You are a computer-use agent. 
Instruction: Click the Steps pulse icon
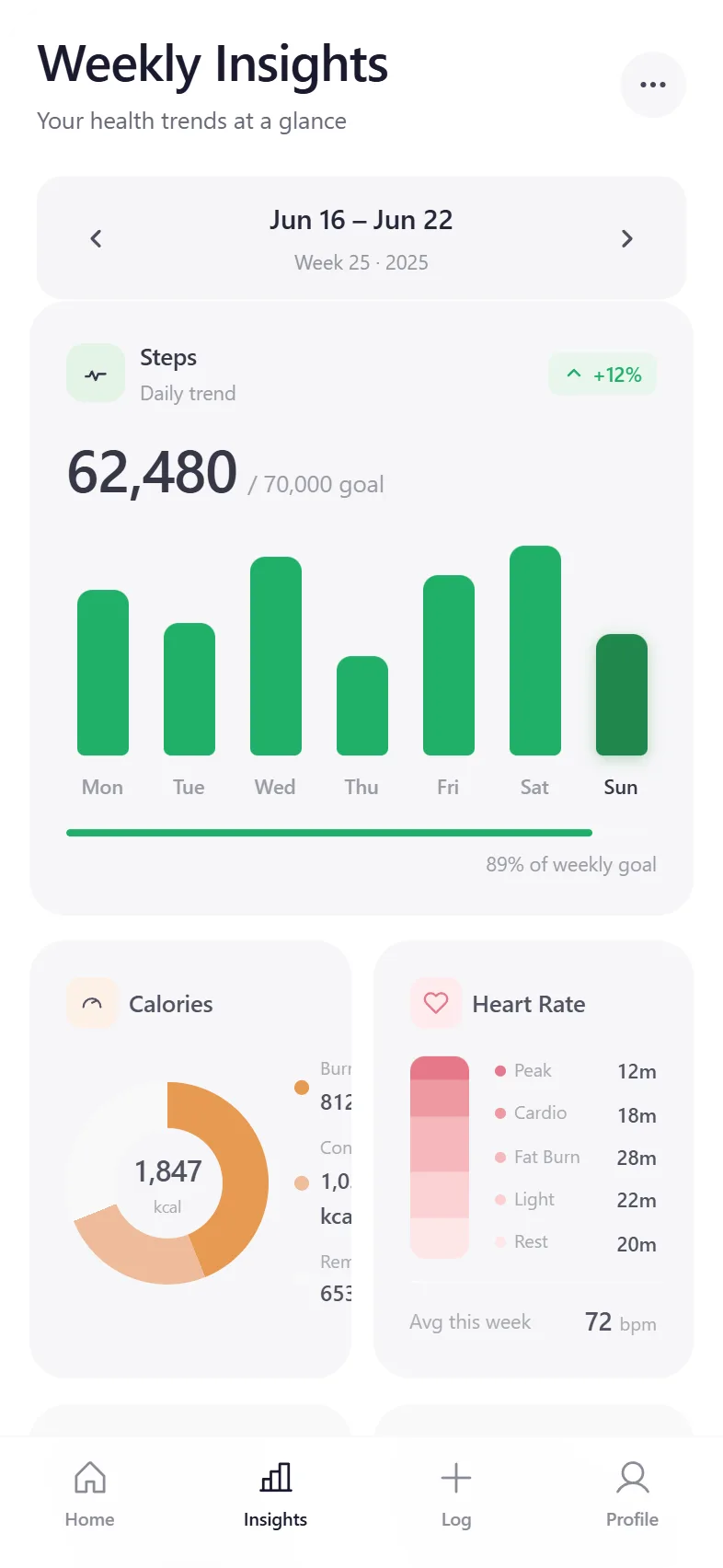(x=96, y=373)
